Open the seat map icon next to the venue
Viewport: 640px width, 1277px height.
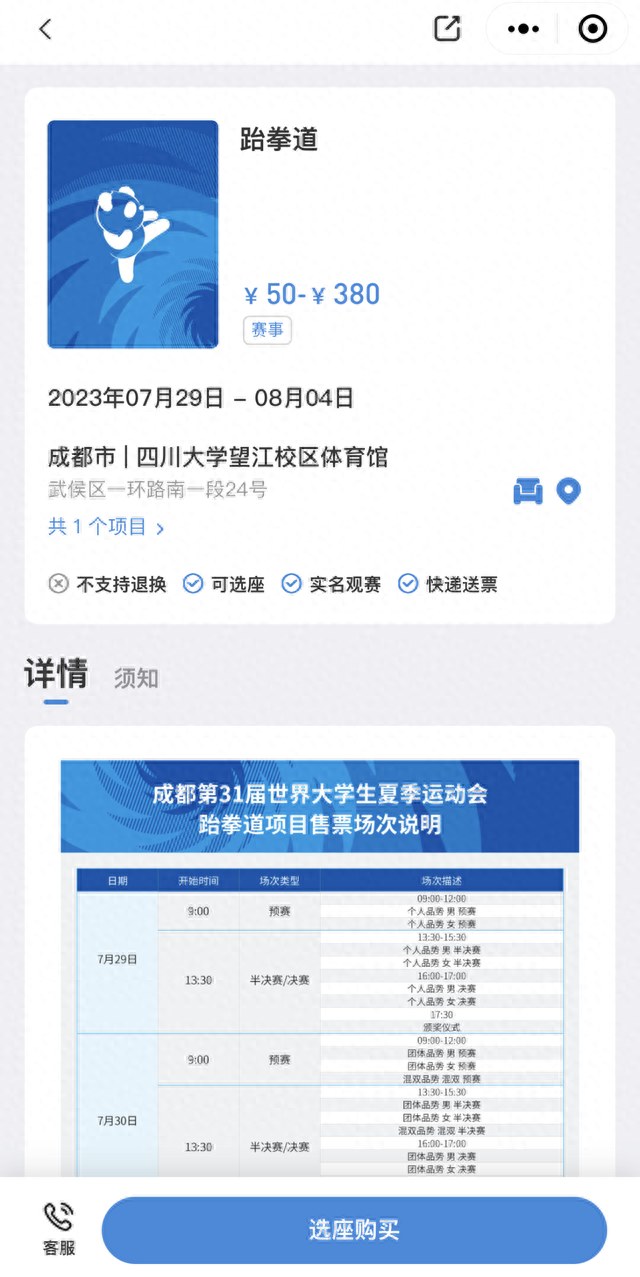(x=528, y=491)
